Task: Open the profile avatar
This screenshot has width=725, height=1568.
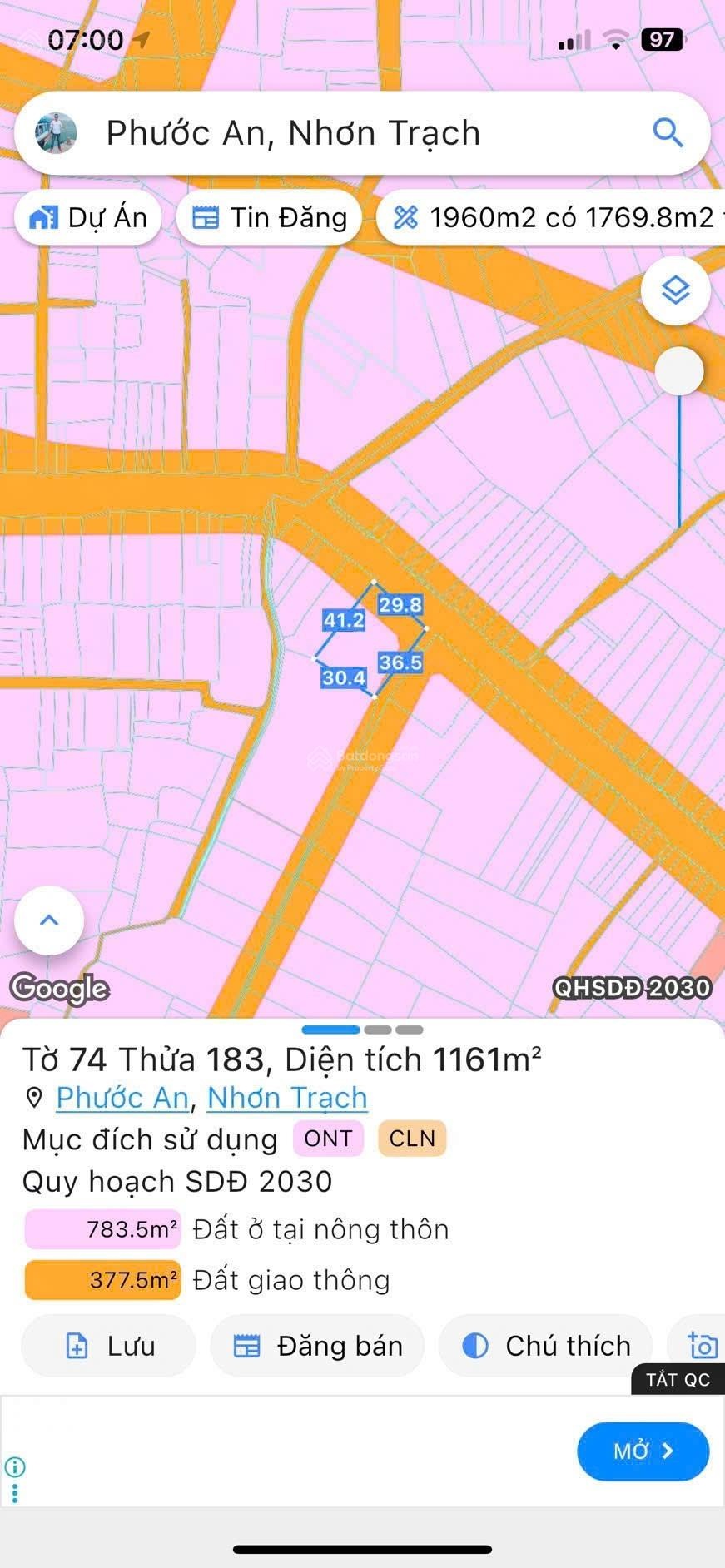Action: point(56,133)
